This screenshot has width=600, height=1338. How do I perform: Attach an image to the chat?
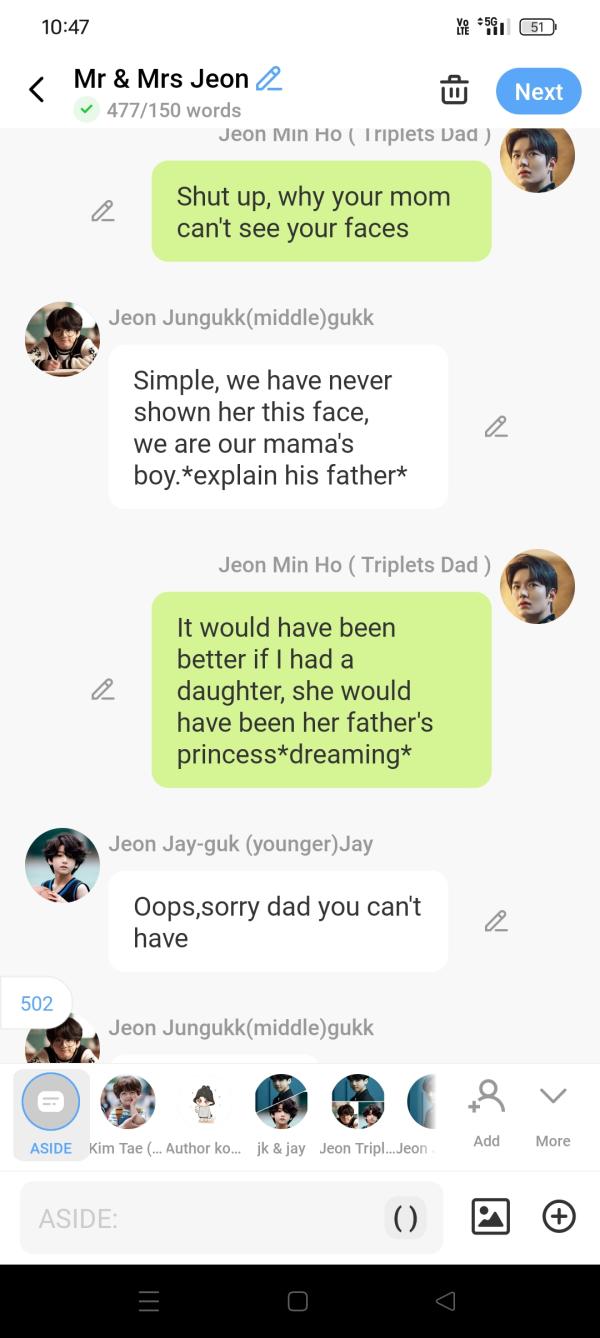coord(490,1216)
